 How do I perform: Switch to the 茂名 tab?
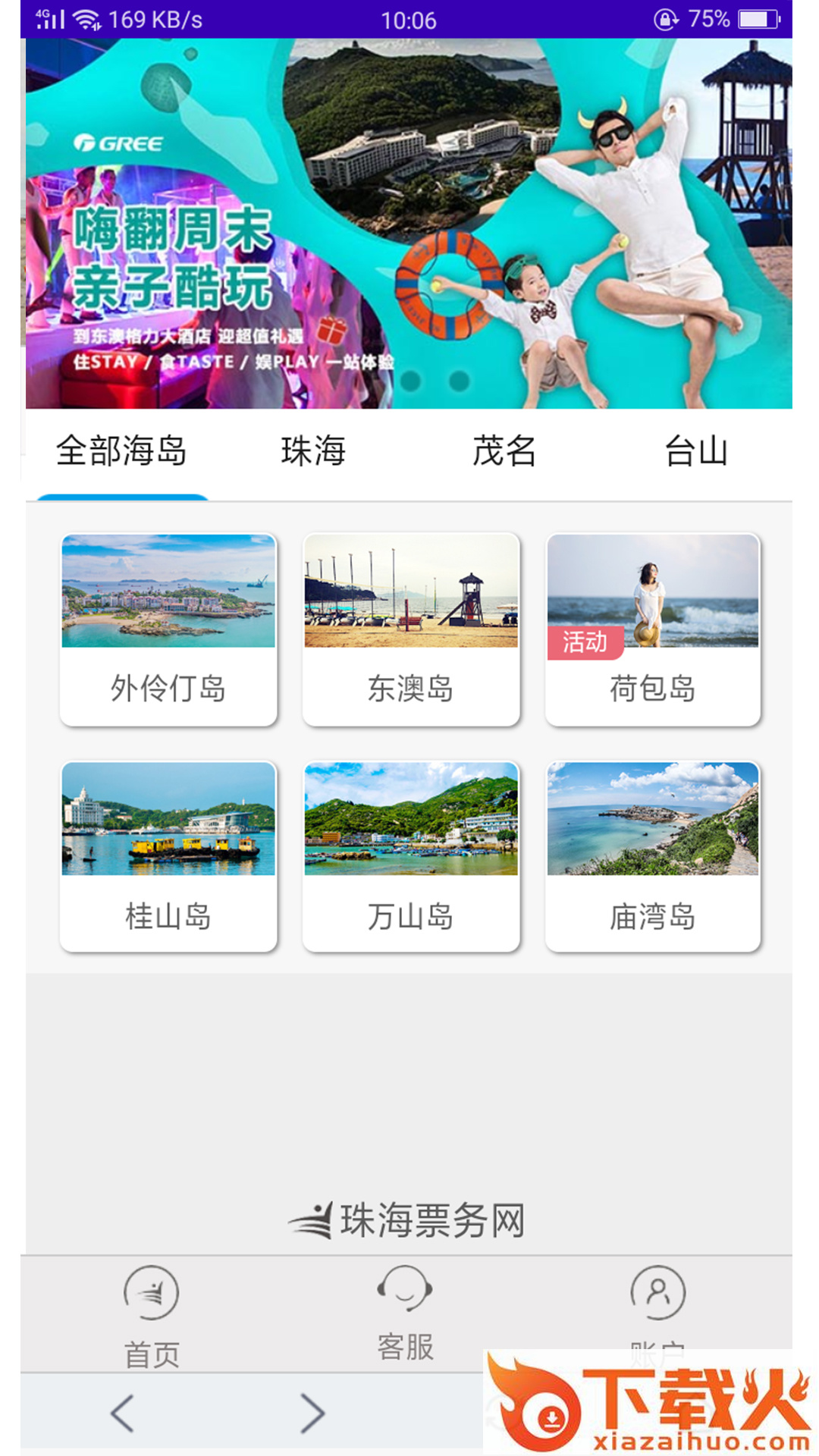(504, 451)
